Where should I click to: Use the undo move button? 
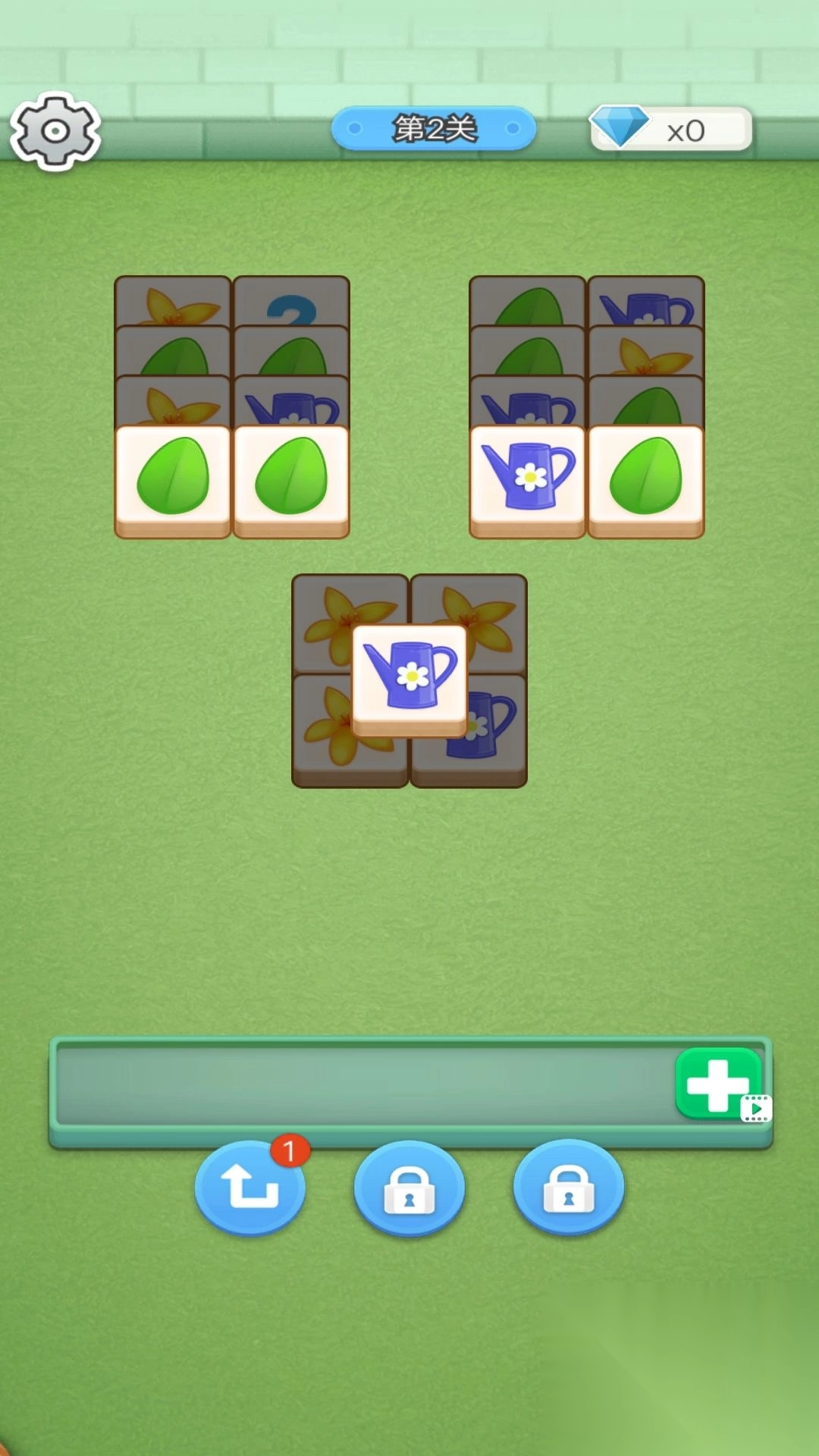[x=249, y=1187]
